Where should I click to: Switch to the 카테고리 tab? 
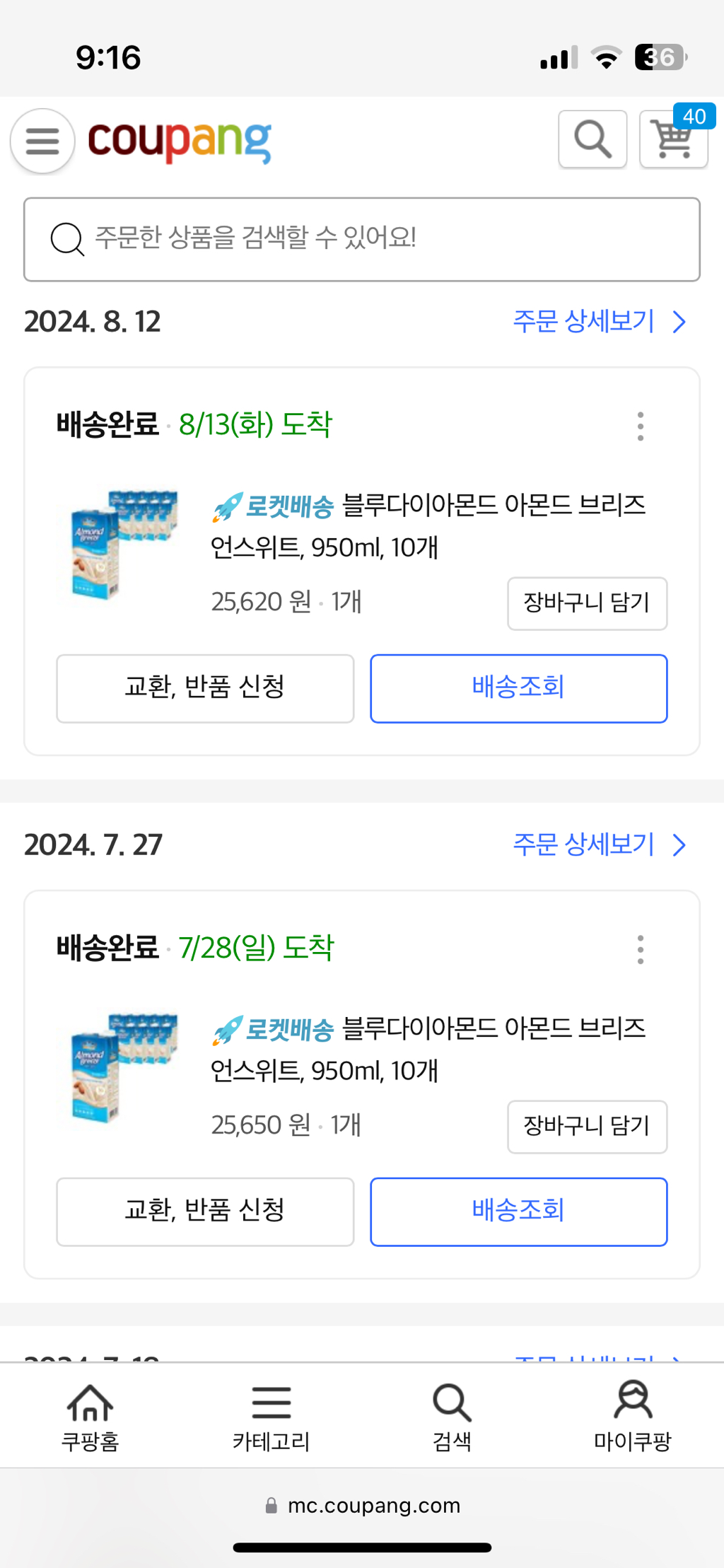coord(271,1417)
